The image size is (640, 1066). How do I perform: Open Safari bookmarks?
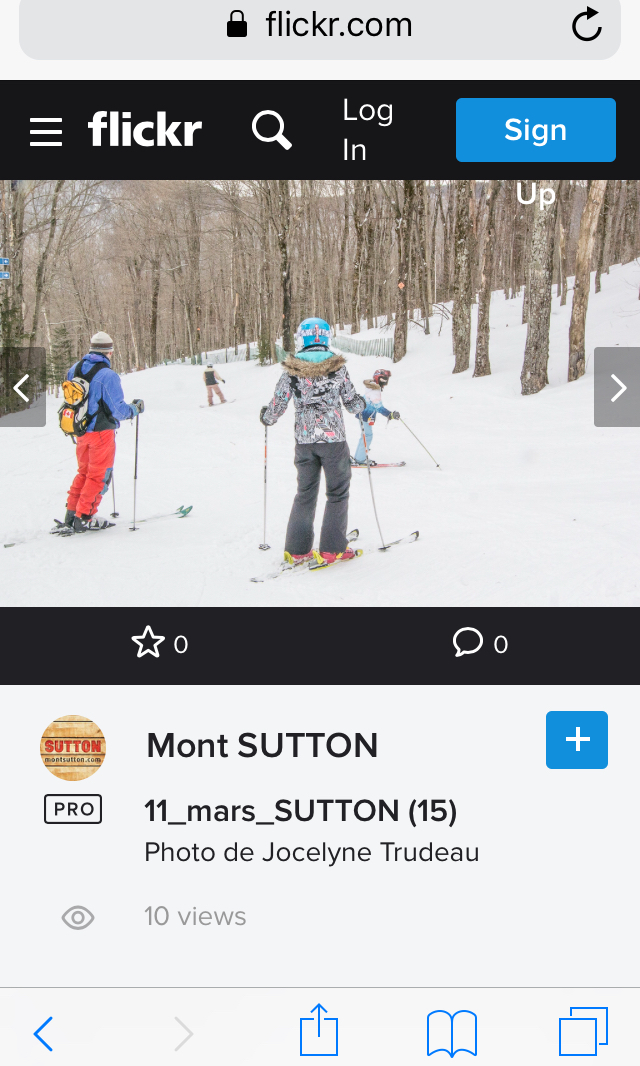click(x=452, y=1032)
